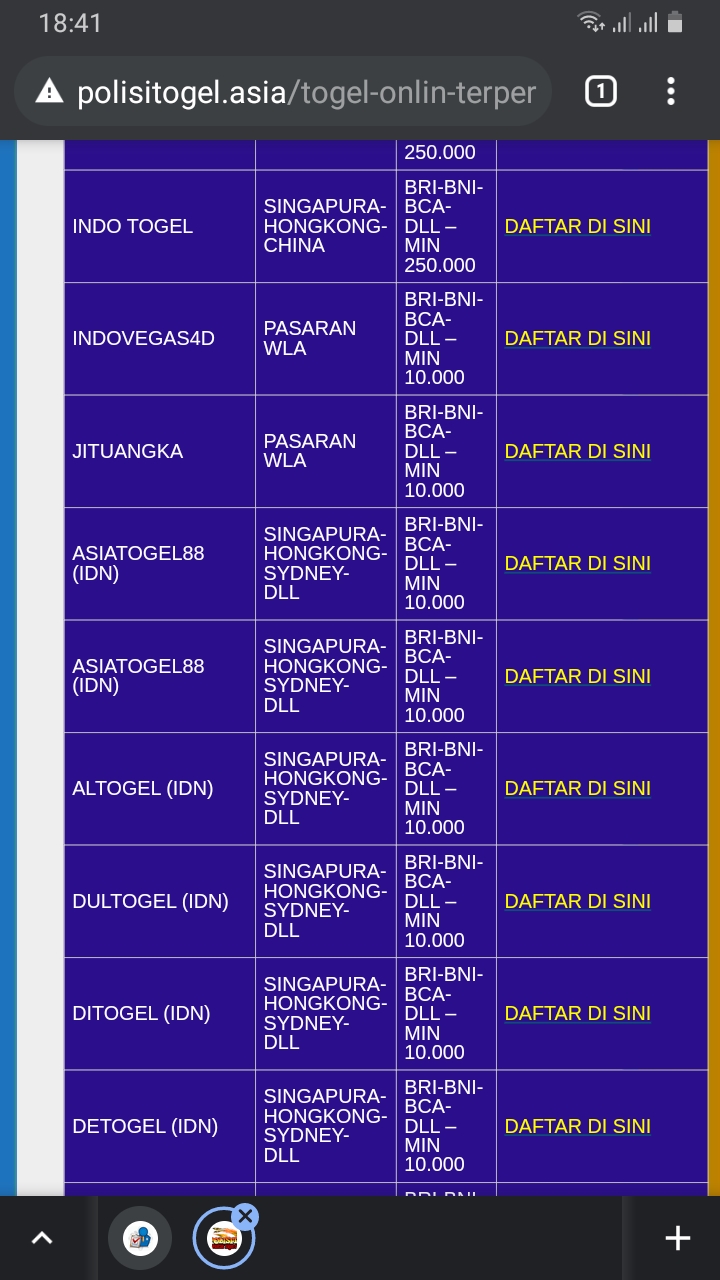Open the tab switcher
Image resolution: width=720 pixels, height=1280 pixels.
coord(600,92)
